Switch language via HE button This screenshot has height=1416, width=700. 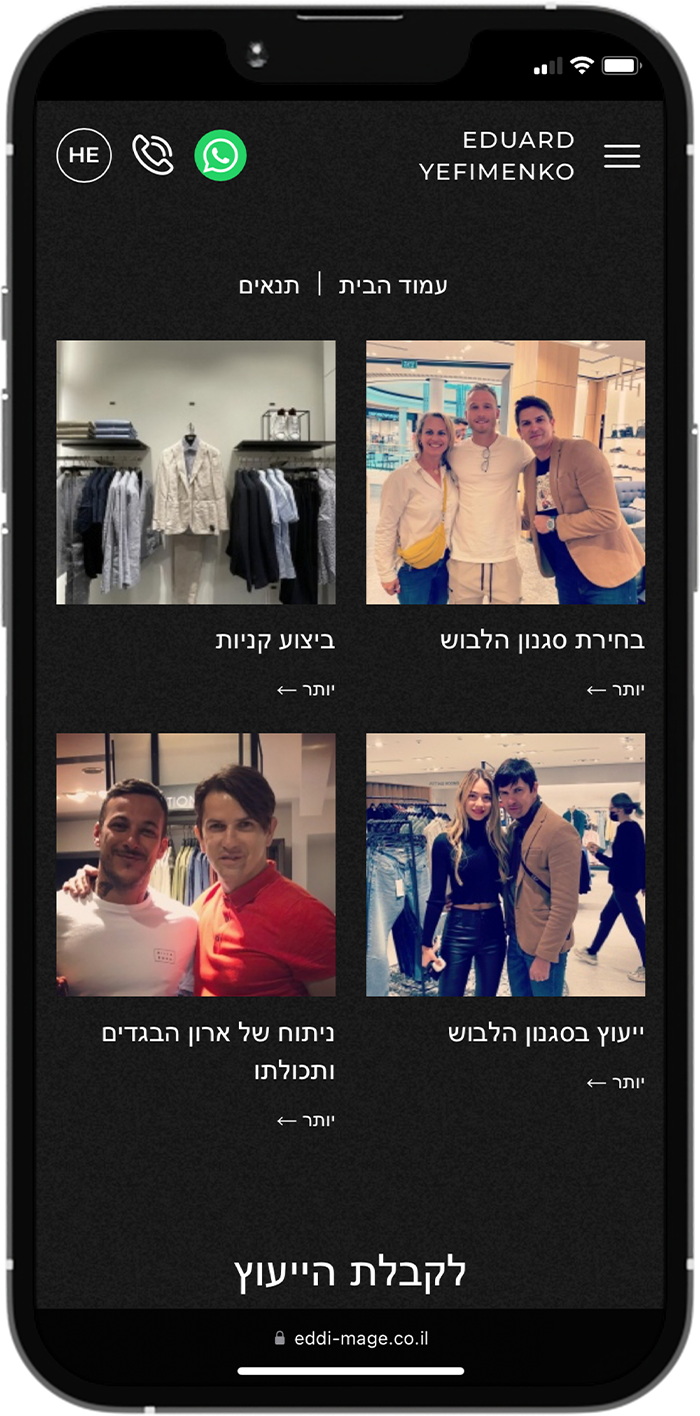pyautogui.click(x=84, y=156)
